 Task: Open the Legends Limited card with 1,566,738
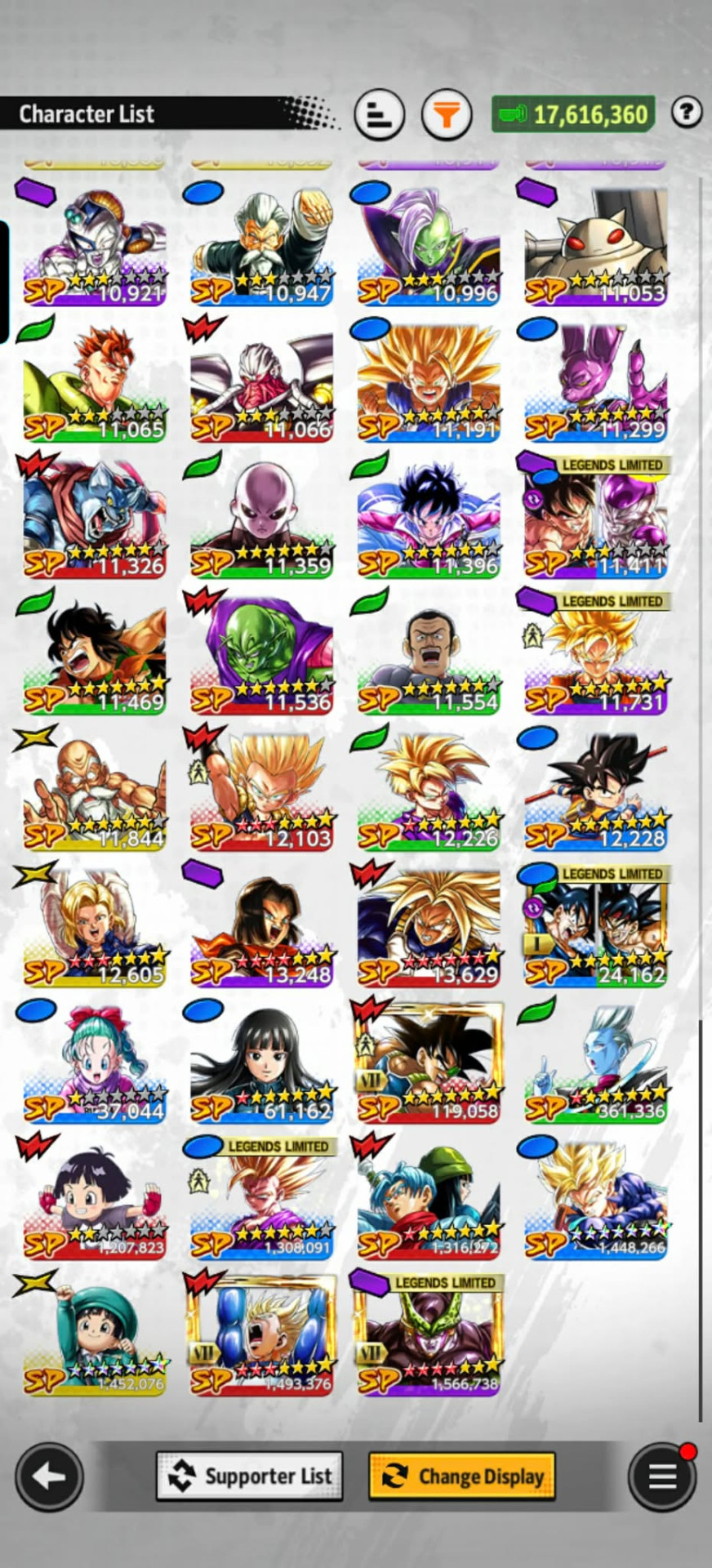pos(428,1334)
